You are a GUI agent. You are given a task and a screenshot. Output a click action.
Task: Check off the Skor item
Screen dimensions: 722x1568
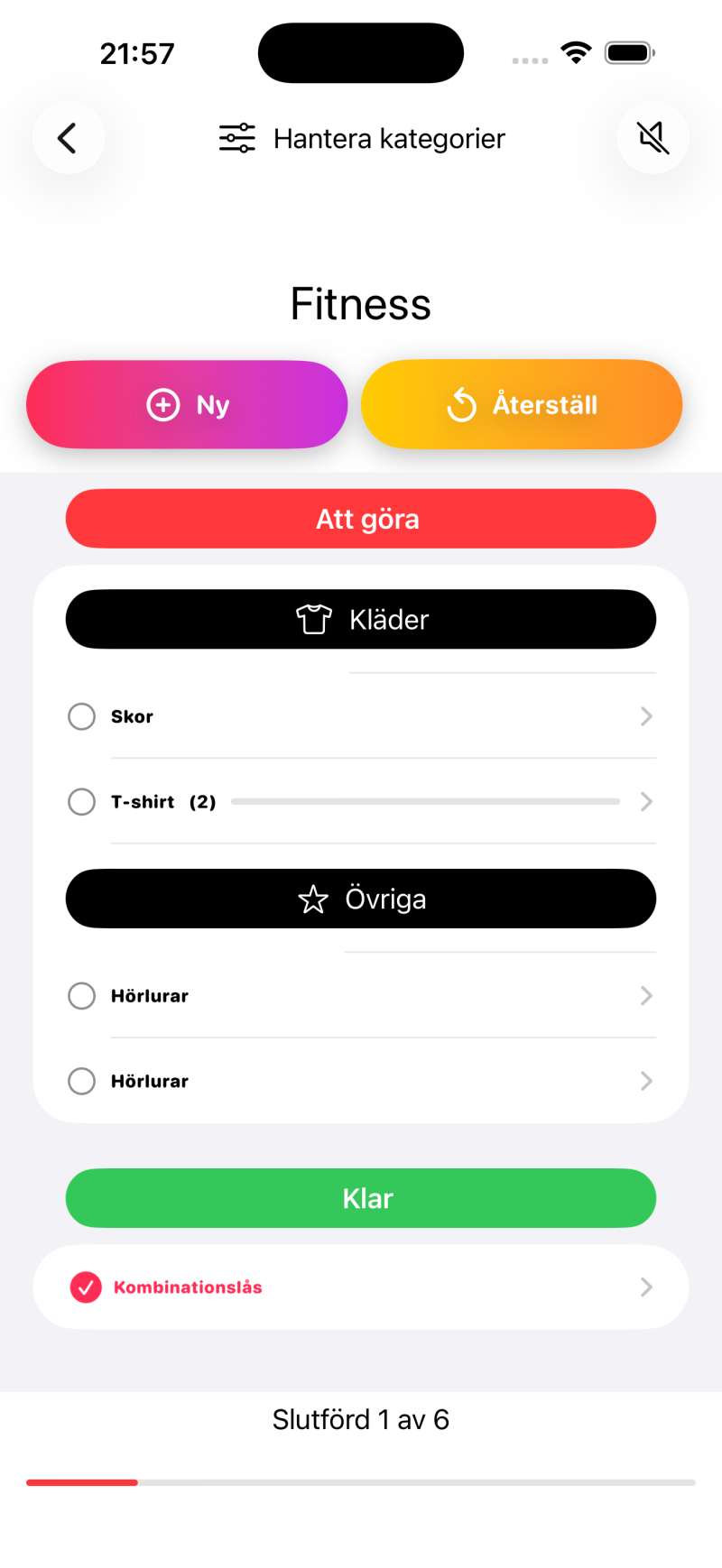(82, 716)
